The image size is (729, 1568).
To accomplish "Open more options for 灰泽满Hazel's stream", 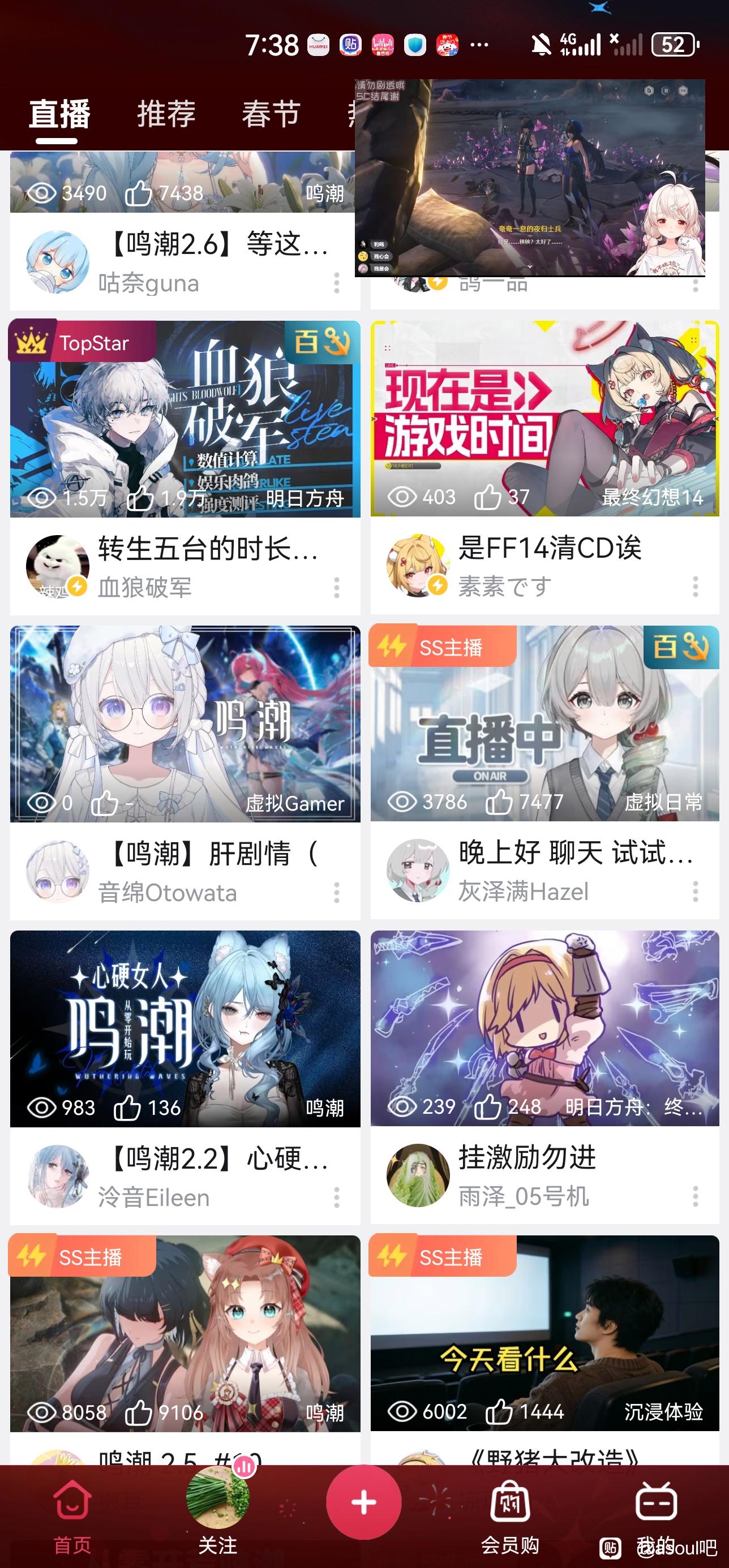I will click(695, 891).
